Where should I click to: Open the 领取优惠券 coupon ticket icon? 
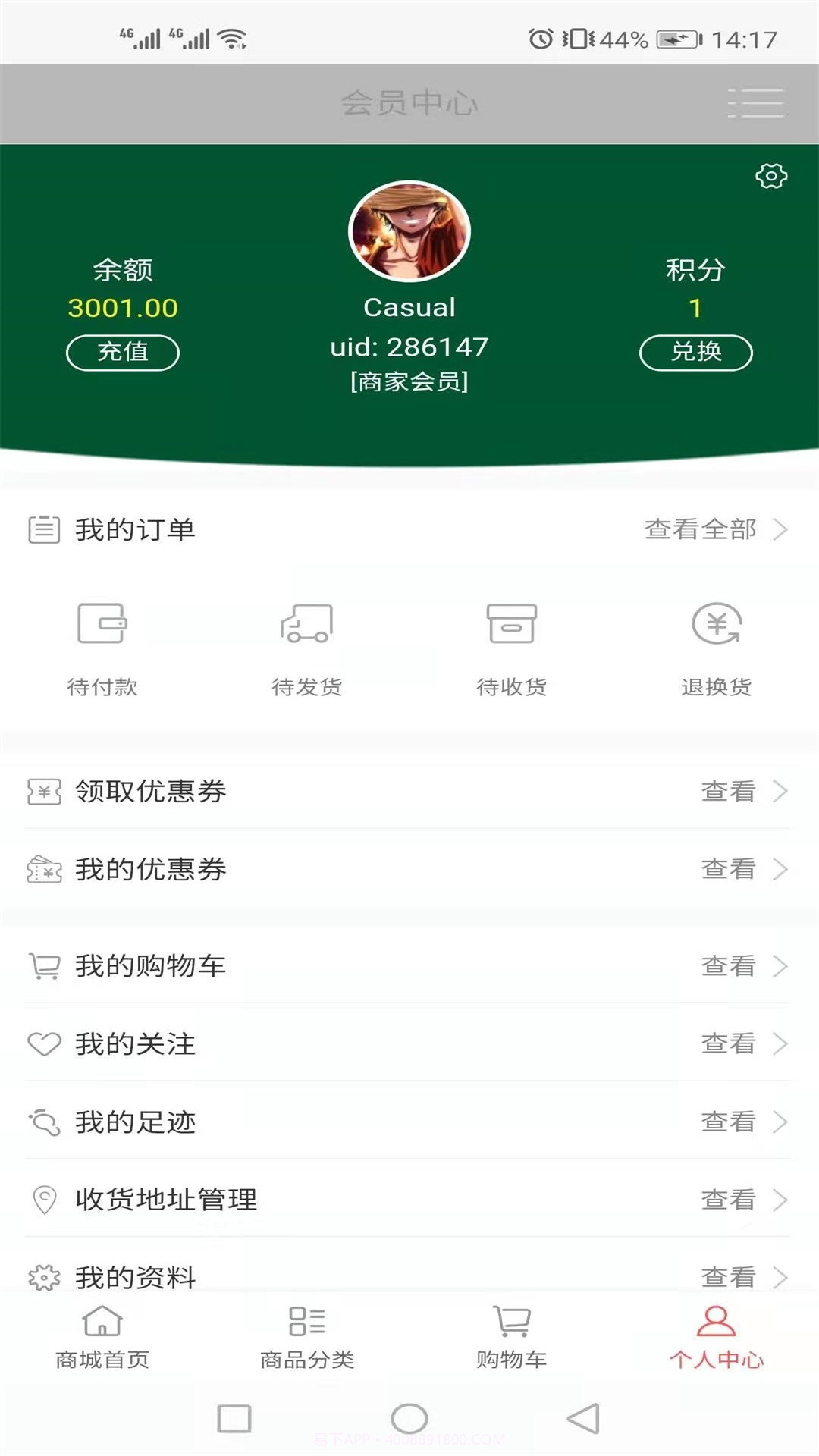[44, 792]
